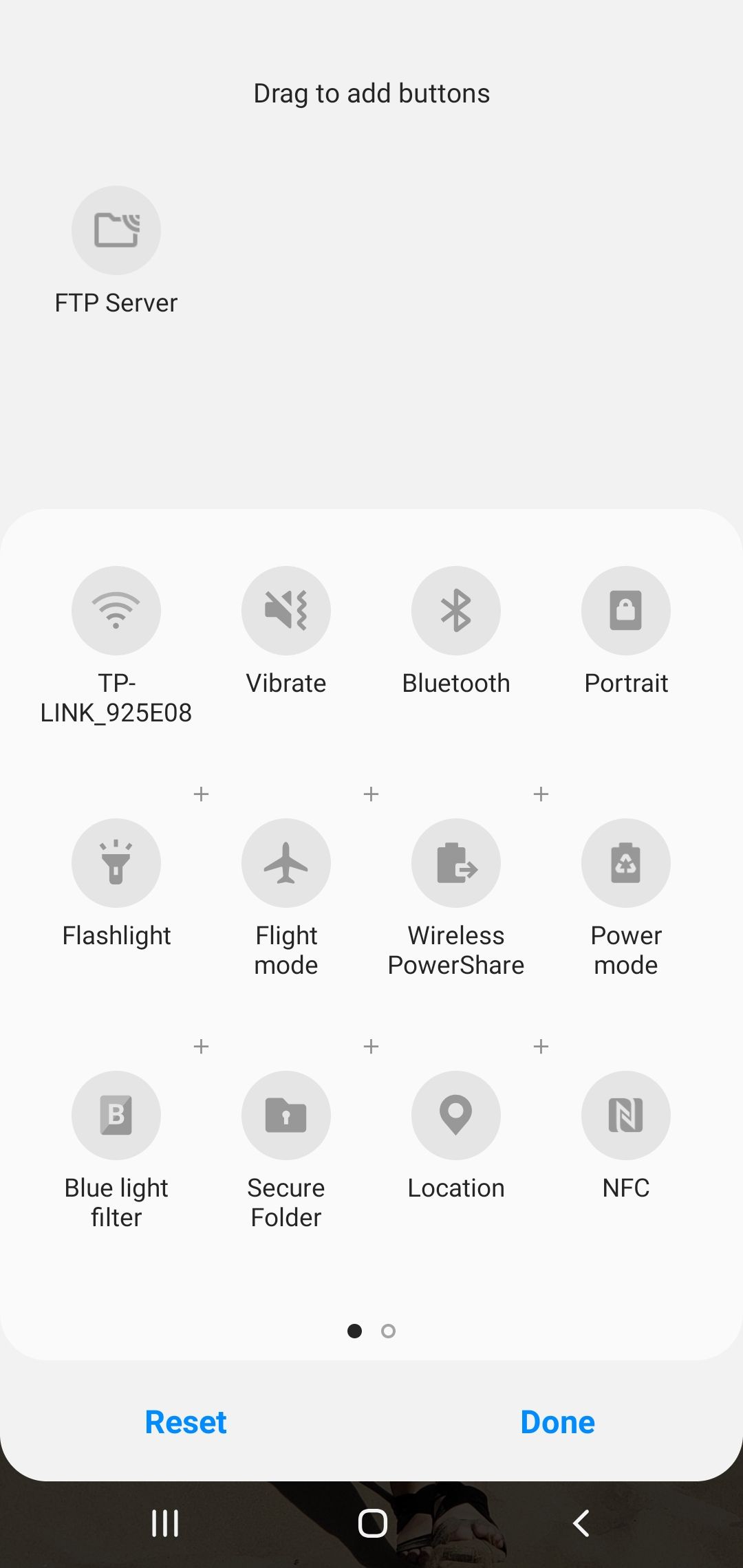Confirm the layout with Done

557,1422
